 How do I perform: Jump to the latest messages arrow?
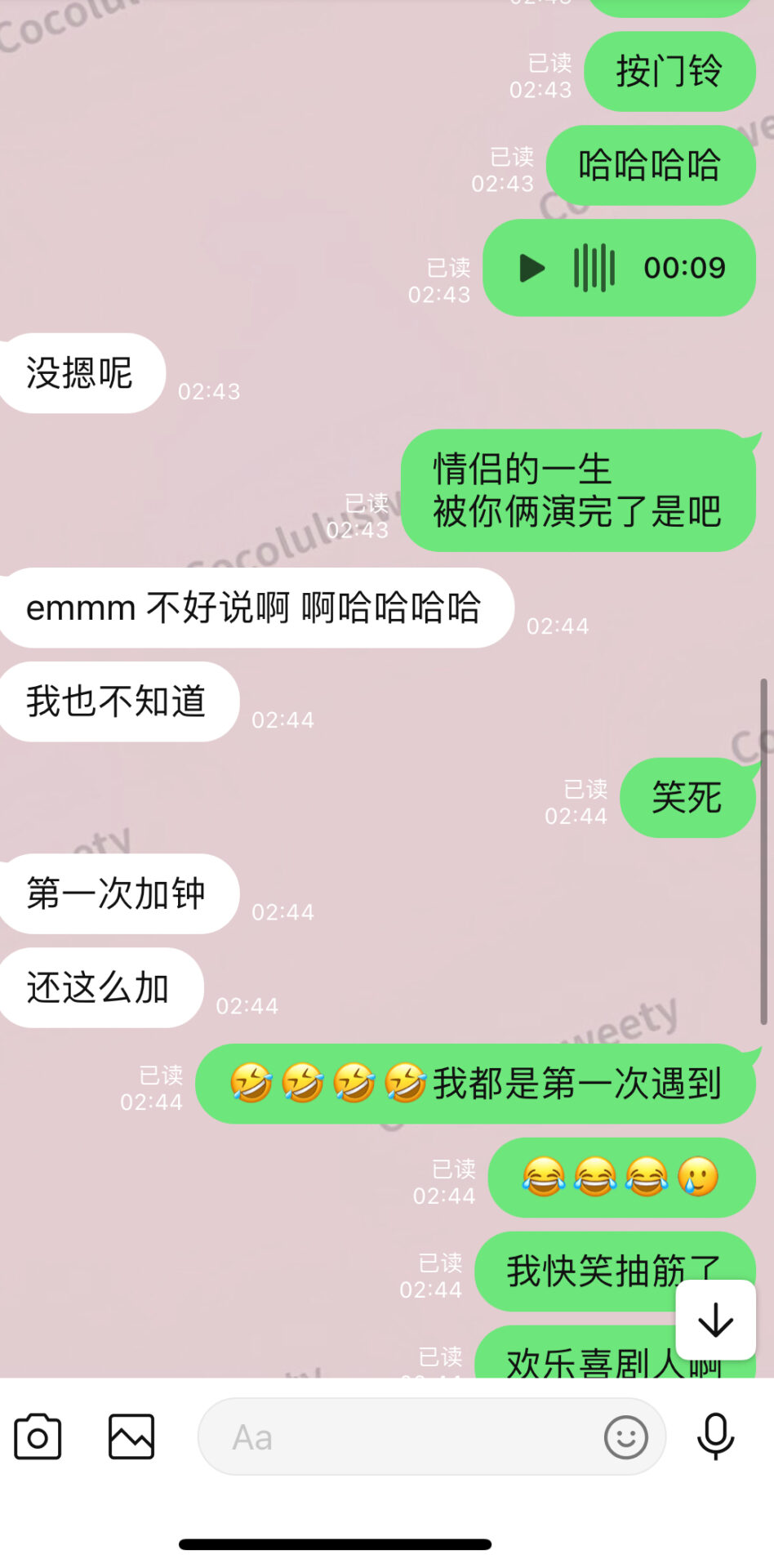tap(715, 1320)
